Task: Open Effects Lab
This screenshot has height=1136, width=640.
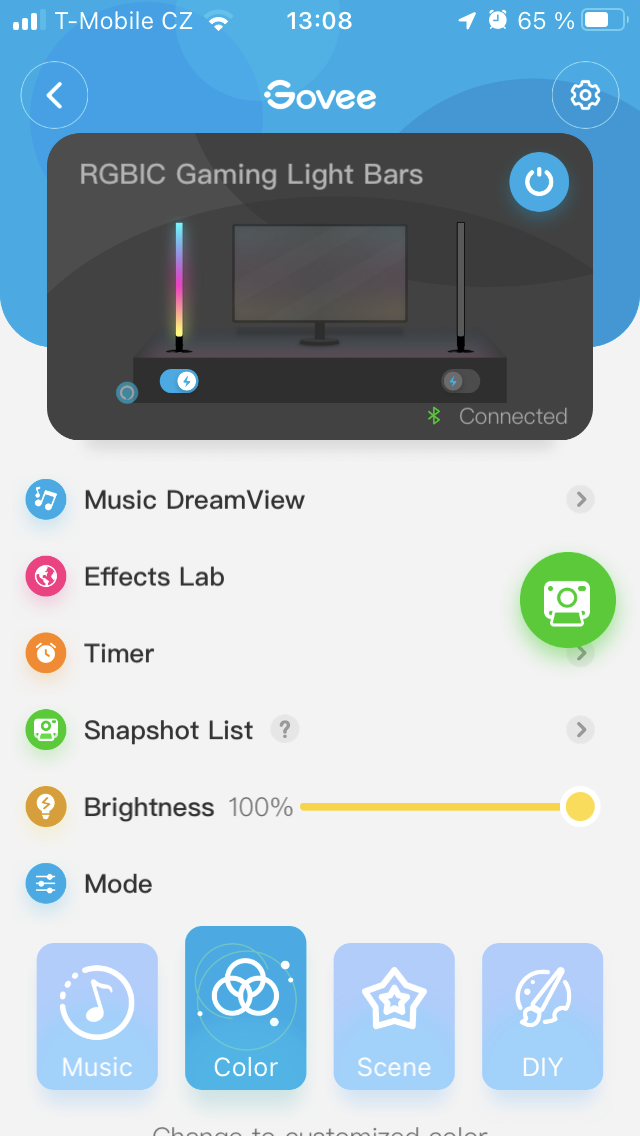Action: point(154,577)
